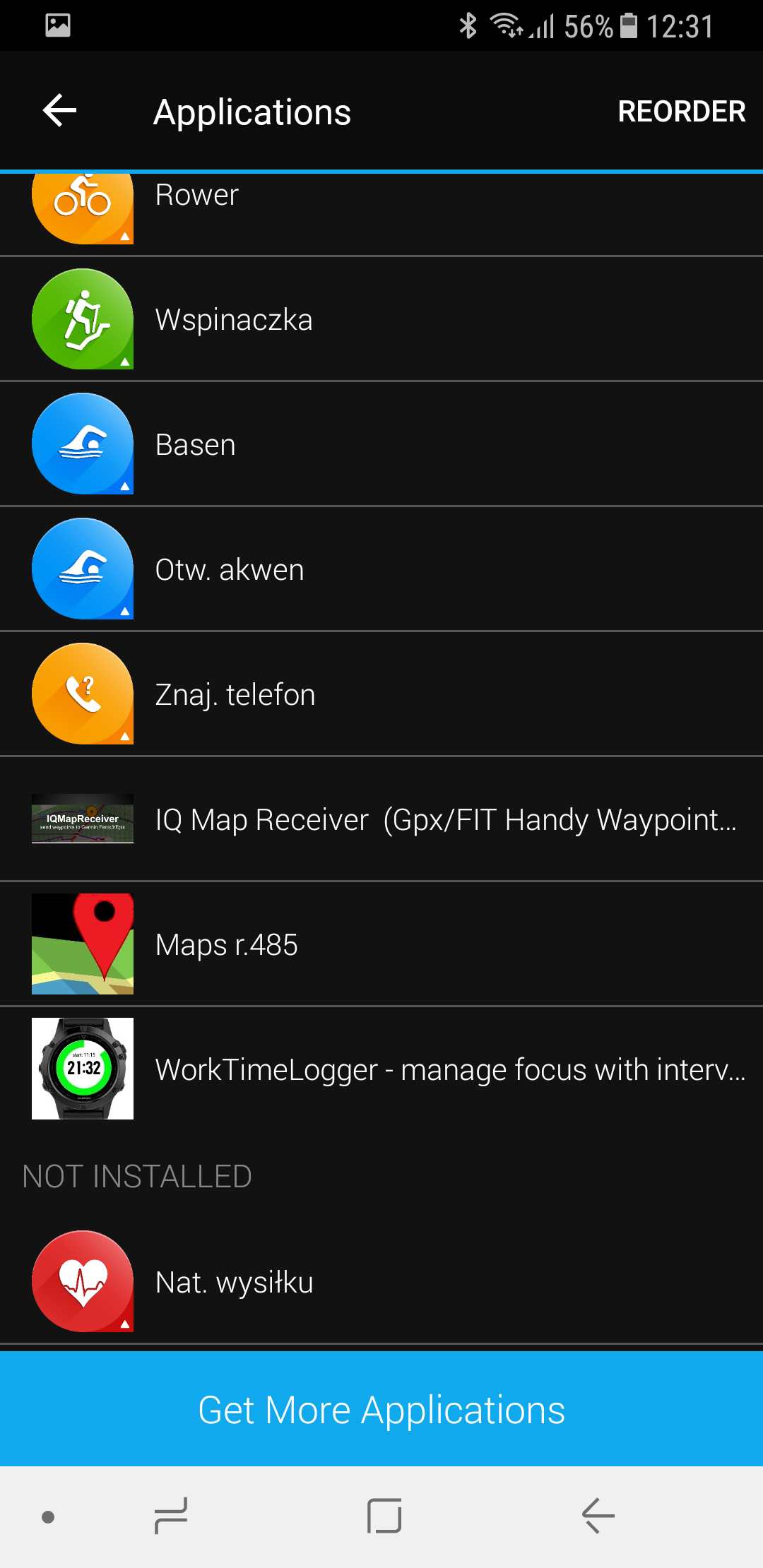The image size is (763, 1568).
Task: Open not-installed Nat. wysiłku app
Action: [381, 1282]
